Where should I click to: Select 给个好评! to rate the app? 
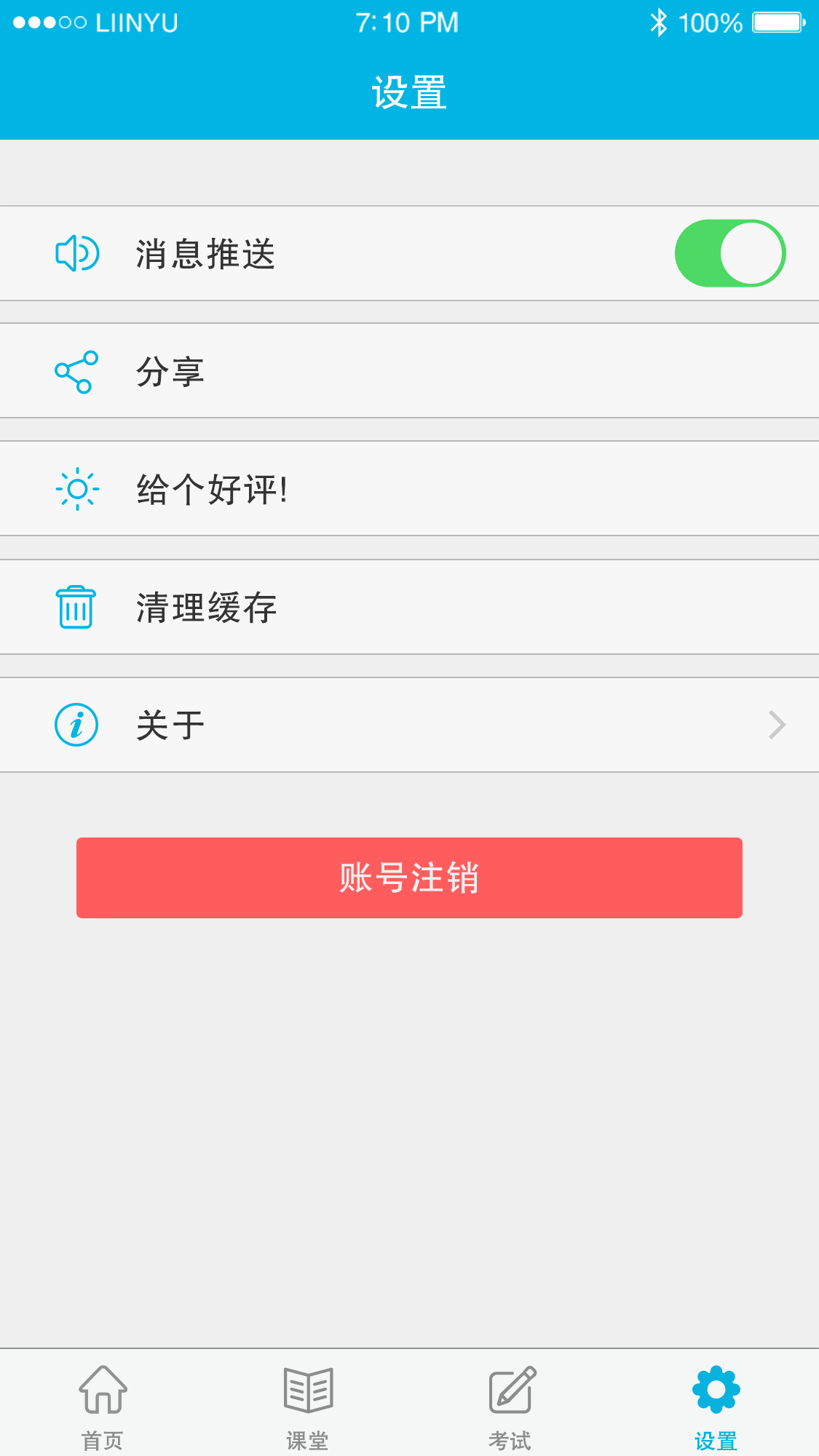point(409,489)
